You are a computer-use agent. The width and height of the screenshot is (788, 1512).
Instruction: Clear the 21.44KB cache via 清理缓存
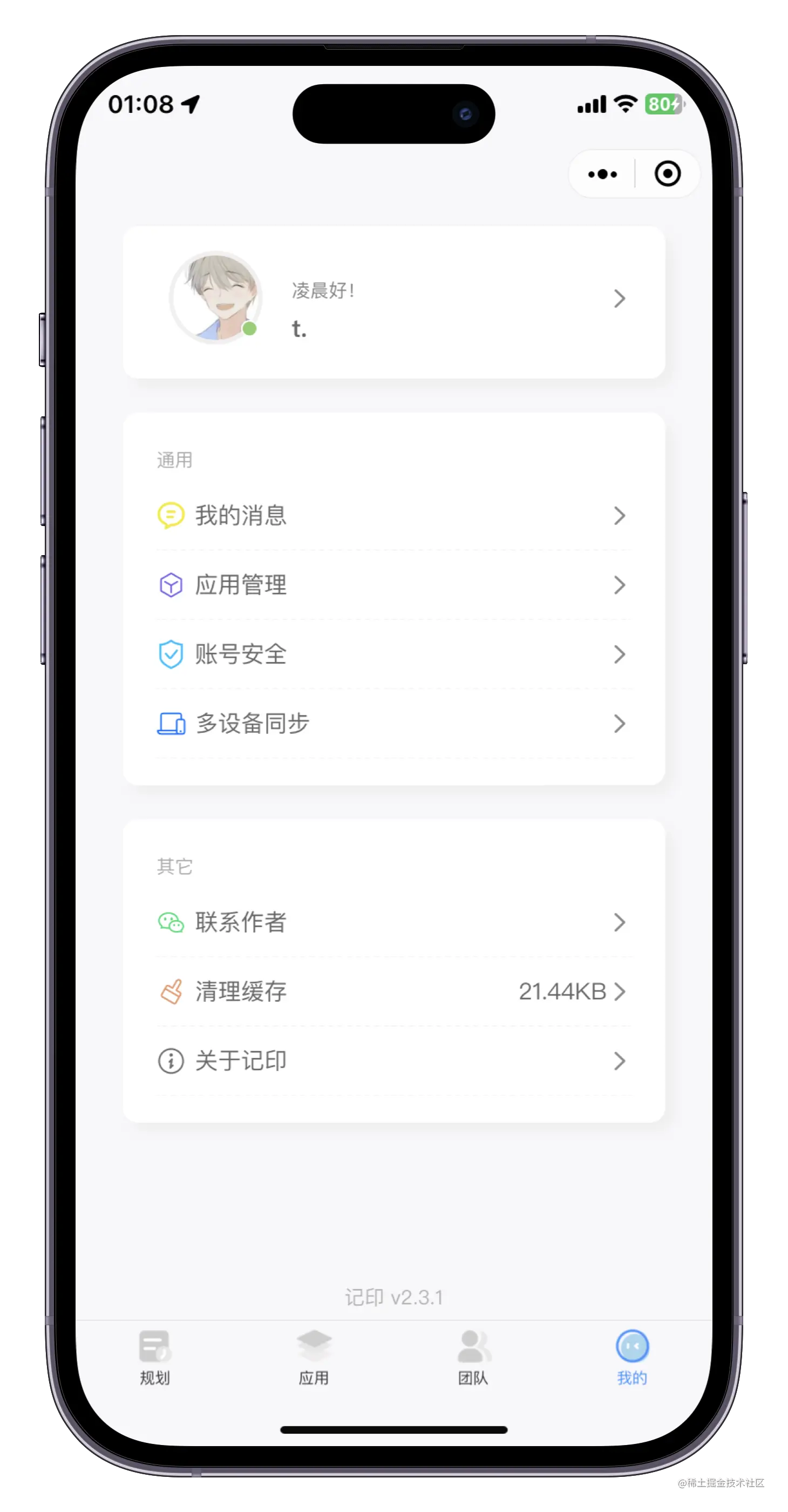pos(393,991)
